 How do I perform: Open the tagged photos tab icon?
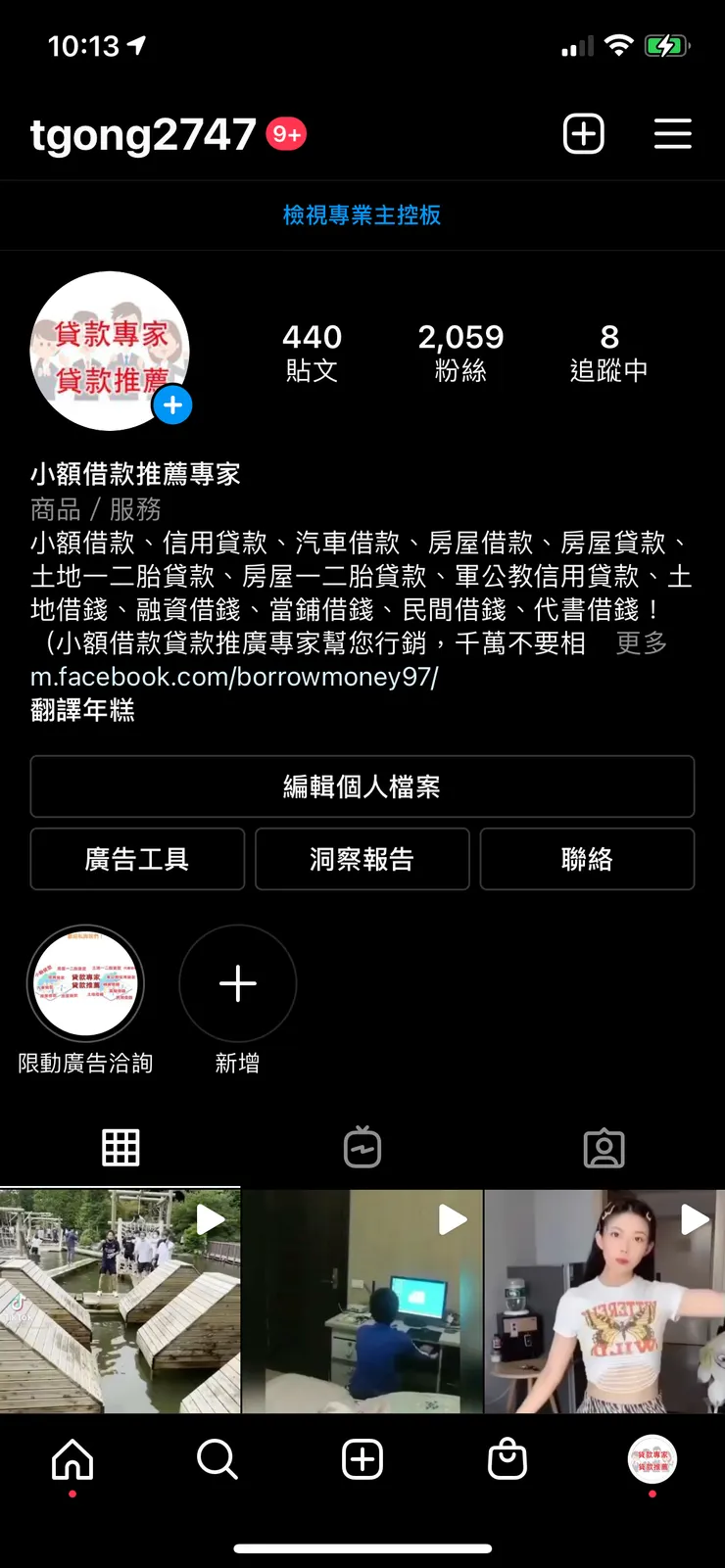[604, 1147]
